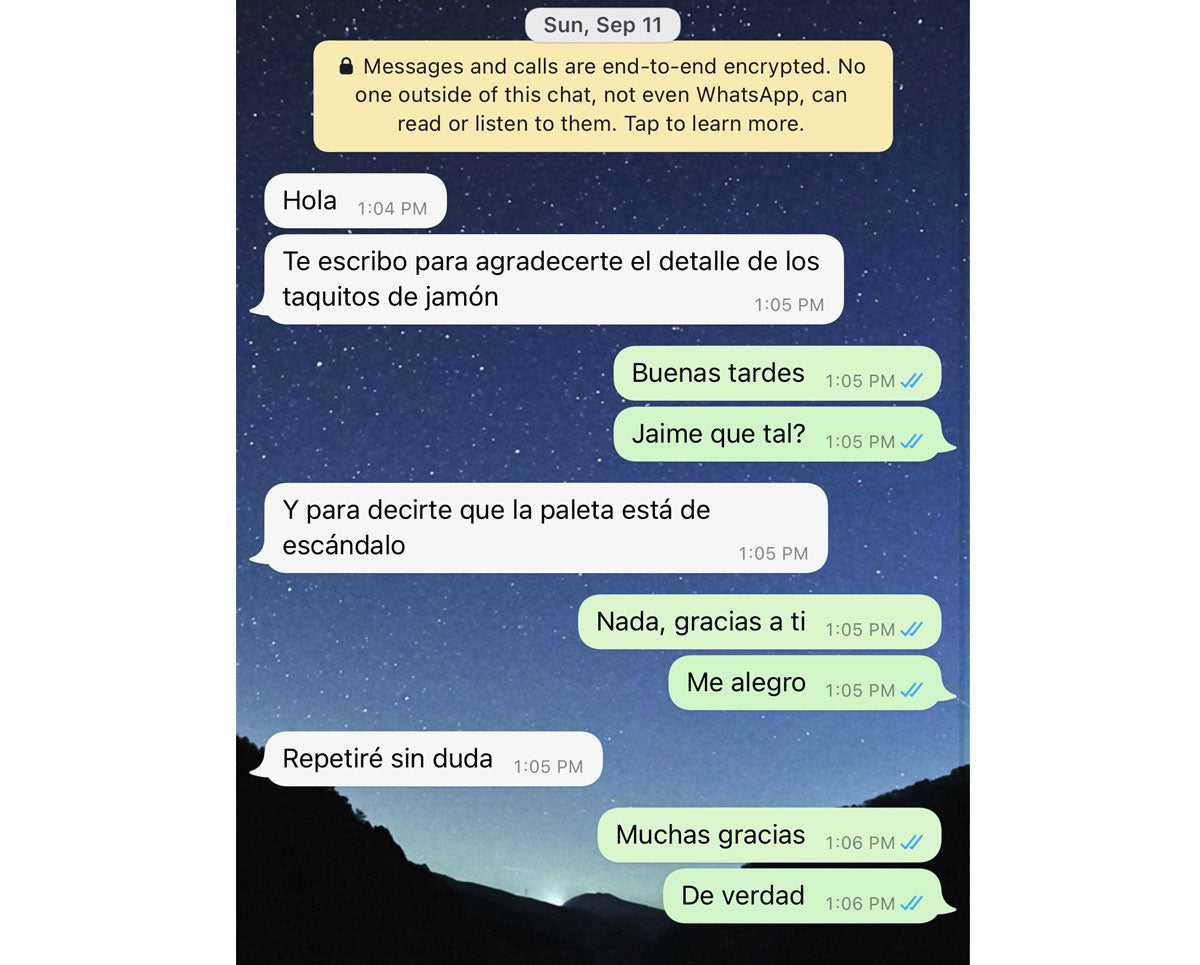Screen dimensions: 1200x965
Task: Tap the end-to-end encryption notice banner
Action: pyautogui.click(x=602, y=96)
